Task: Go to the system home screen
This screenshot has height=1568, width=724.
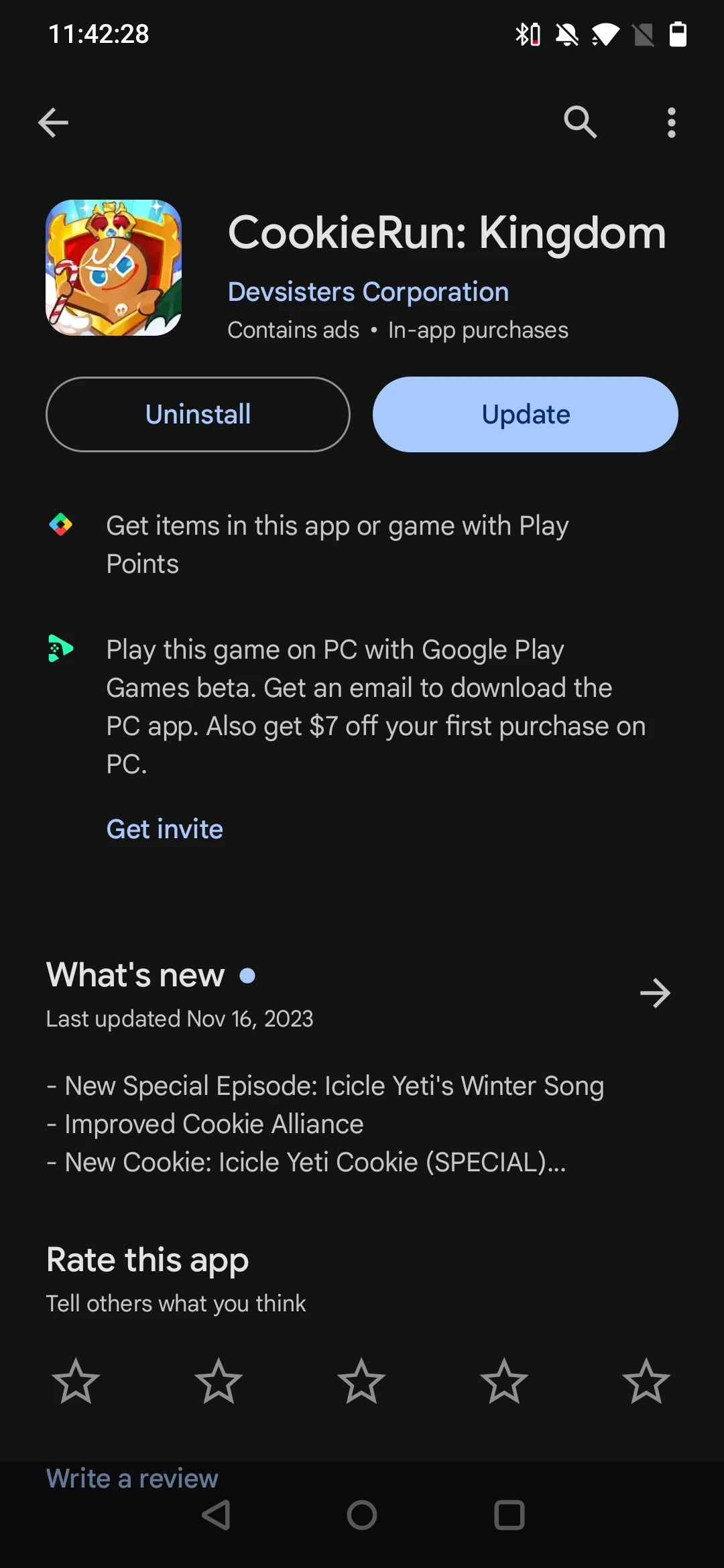Action: tap(362, 1515)
